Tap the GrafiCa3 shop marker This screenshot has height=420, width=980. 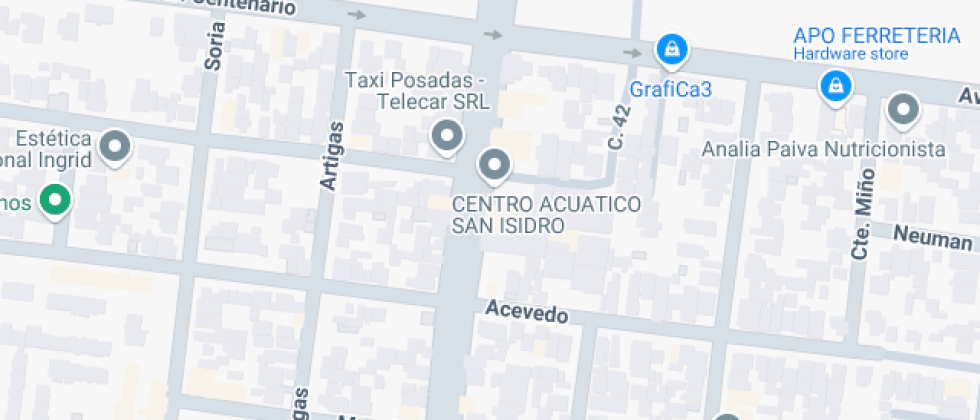[x=670, y=48]
